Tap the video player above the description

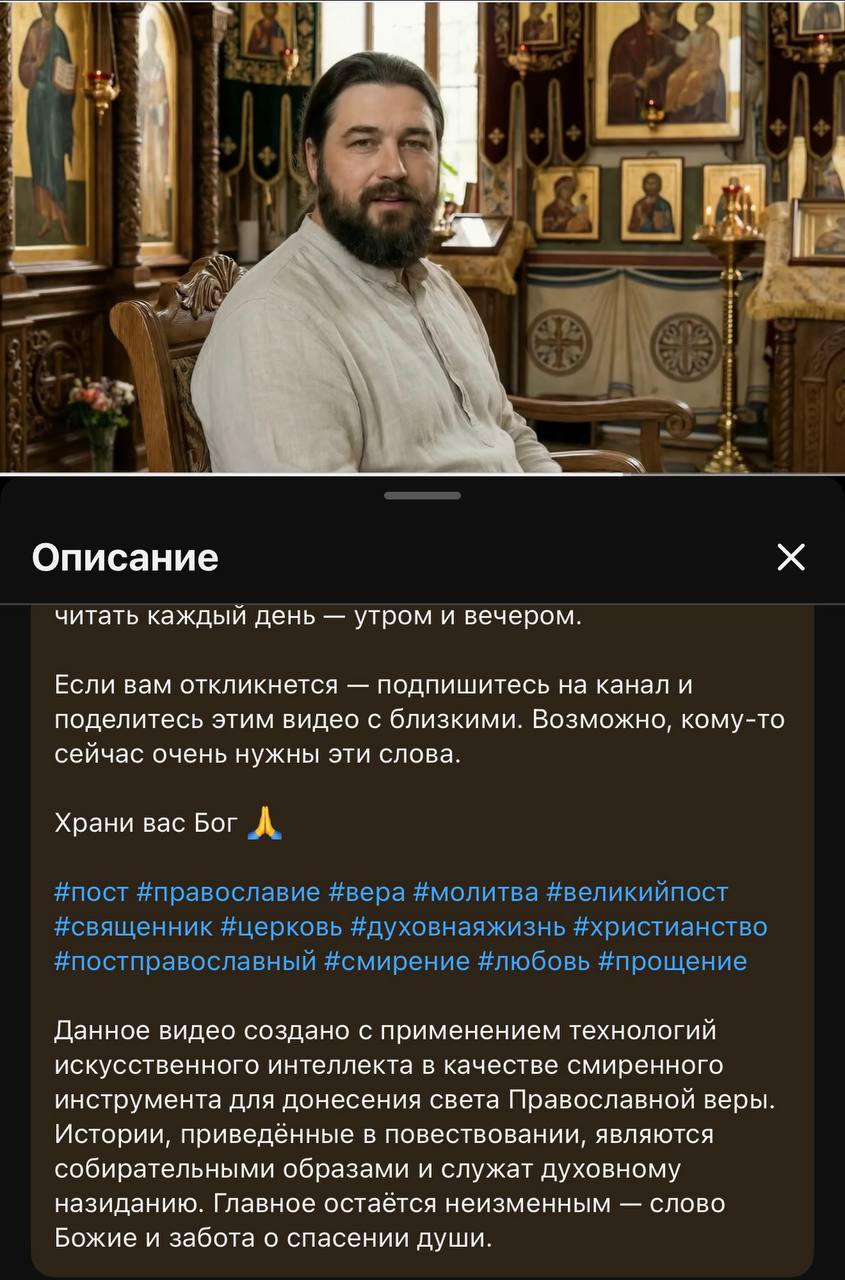tap(422, 236)
